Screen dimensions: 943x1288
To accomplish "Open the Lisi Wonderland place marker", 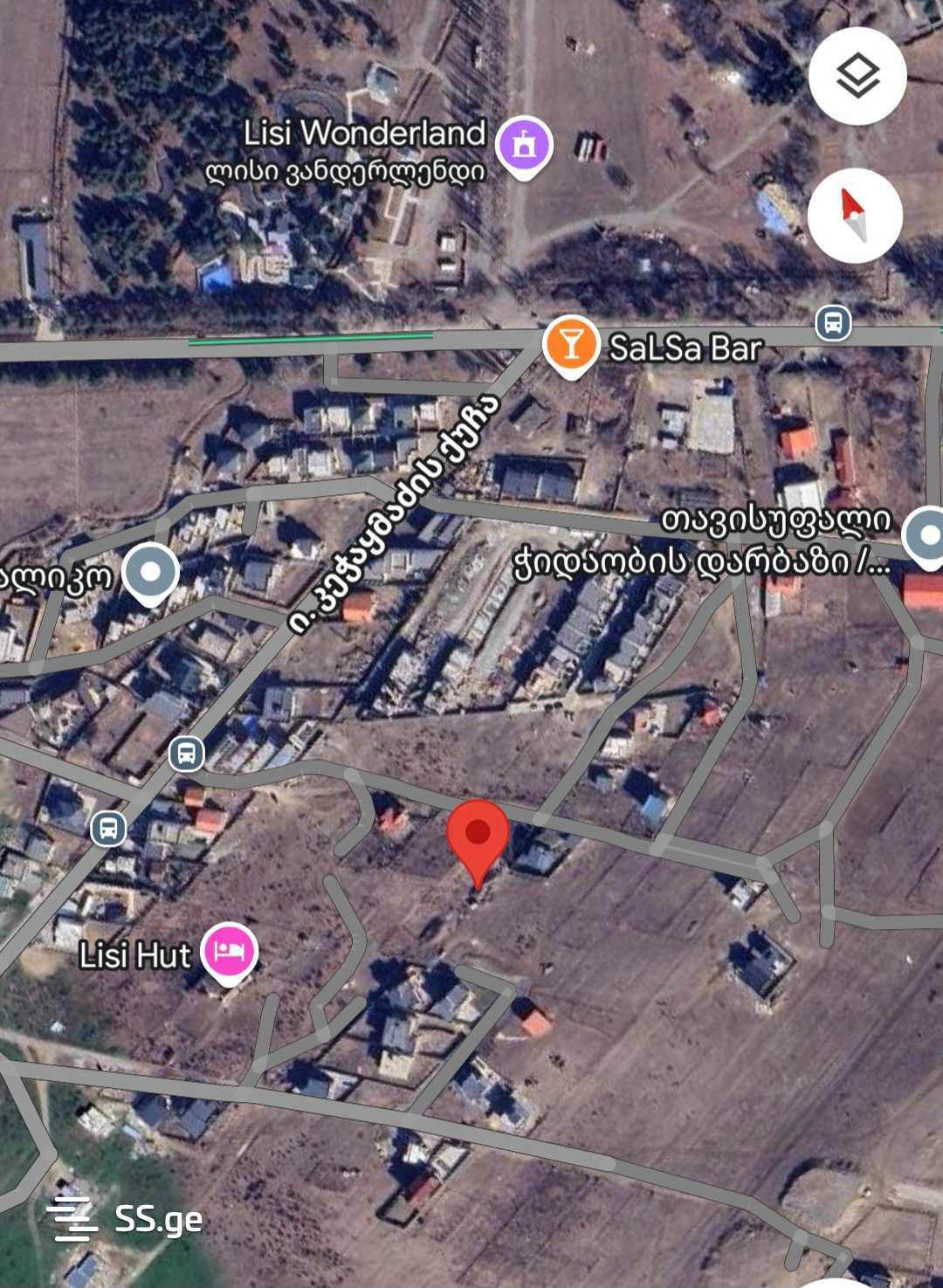I will 523,145.
